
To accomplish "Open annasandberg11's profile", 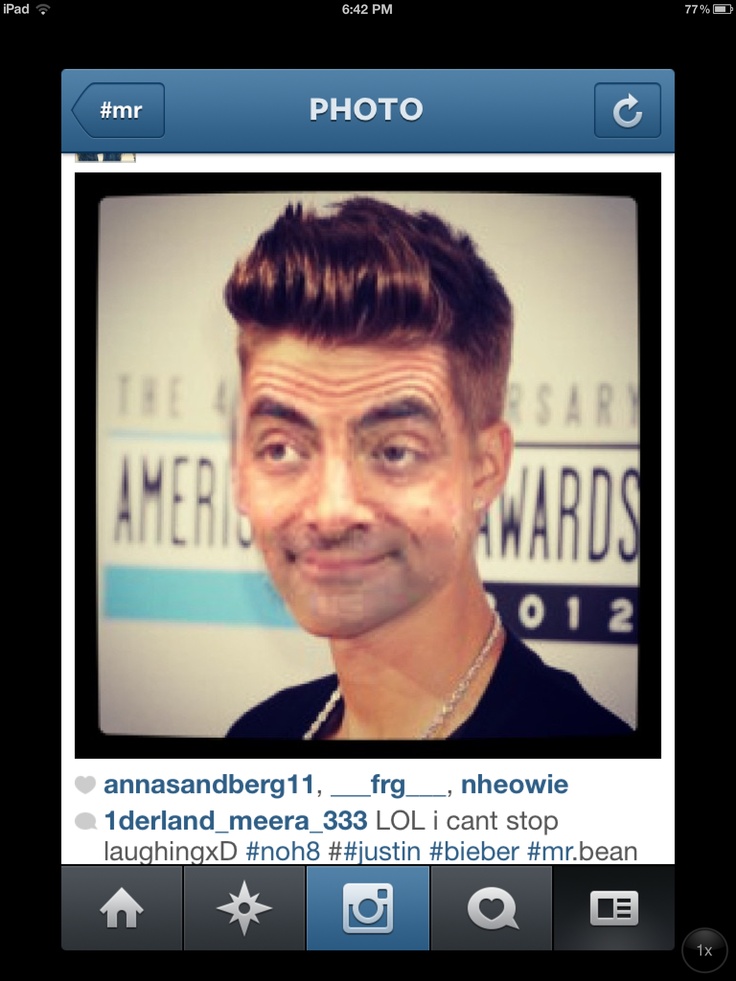I will (208, 786).
